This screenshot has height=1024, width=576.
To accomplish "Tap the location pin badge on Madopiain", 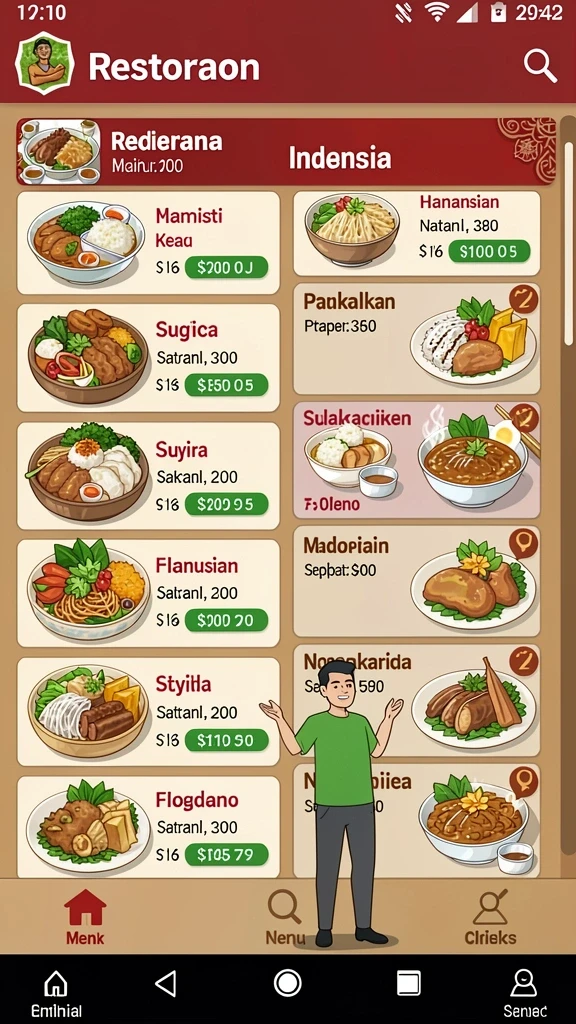I will (524, 543).
